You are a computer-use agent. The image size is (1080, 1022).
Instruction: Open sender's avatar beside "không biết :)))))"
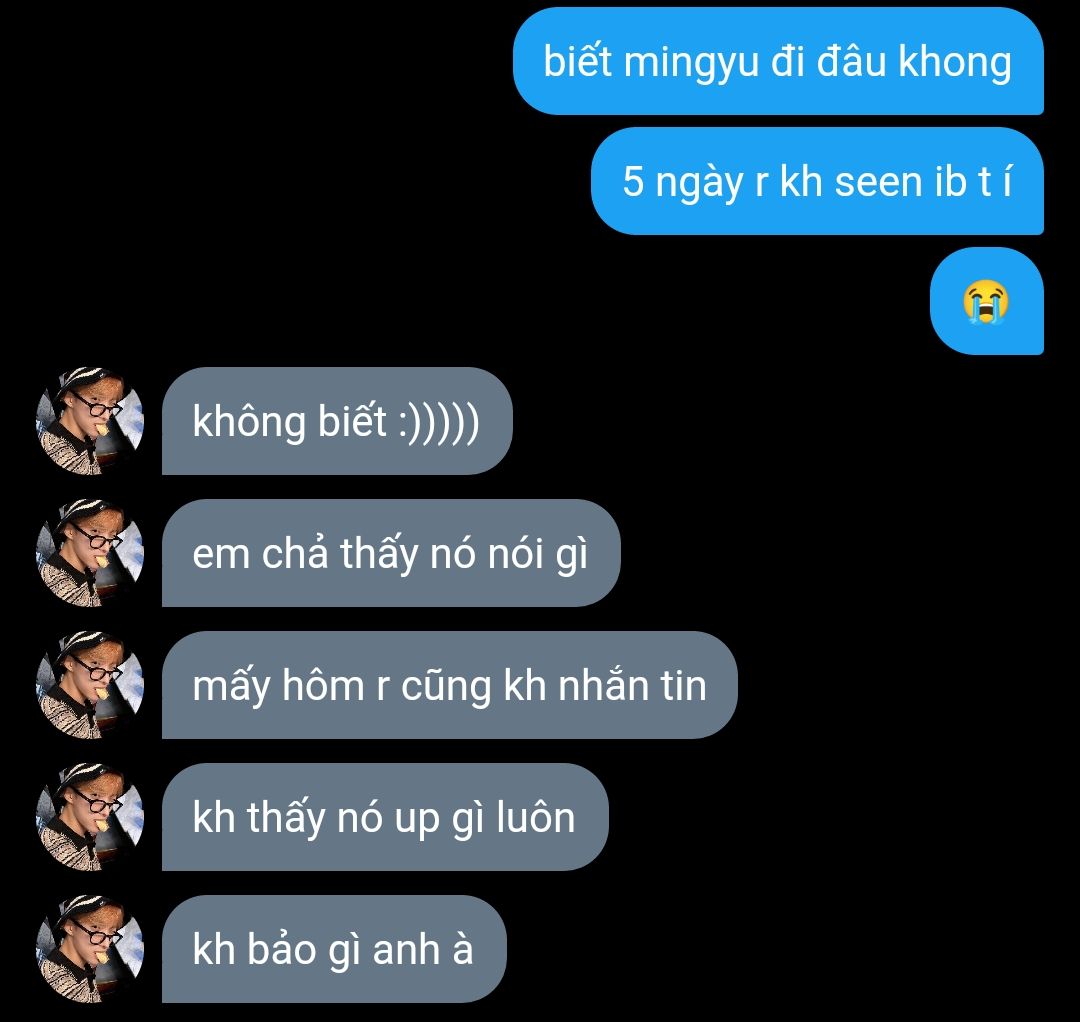90,421
